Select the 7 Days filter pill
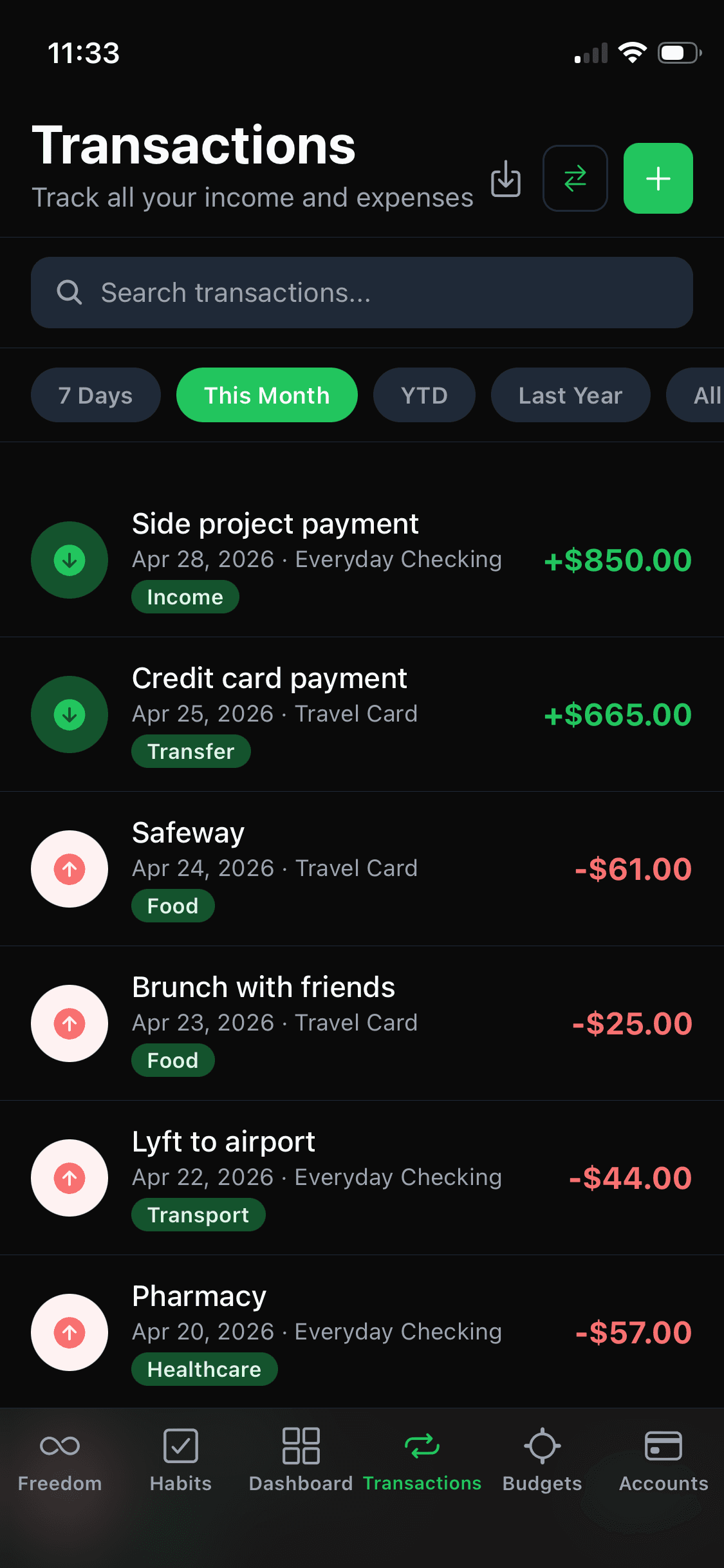This screenshot has height=1568, width=724. pos(95,395)
